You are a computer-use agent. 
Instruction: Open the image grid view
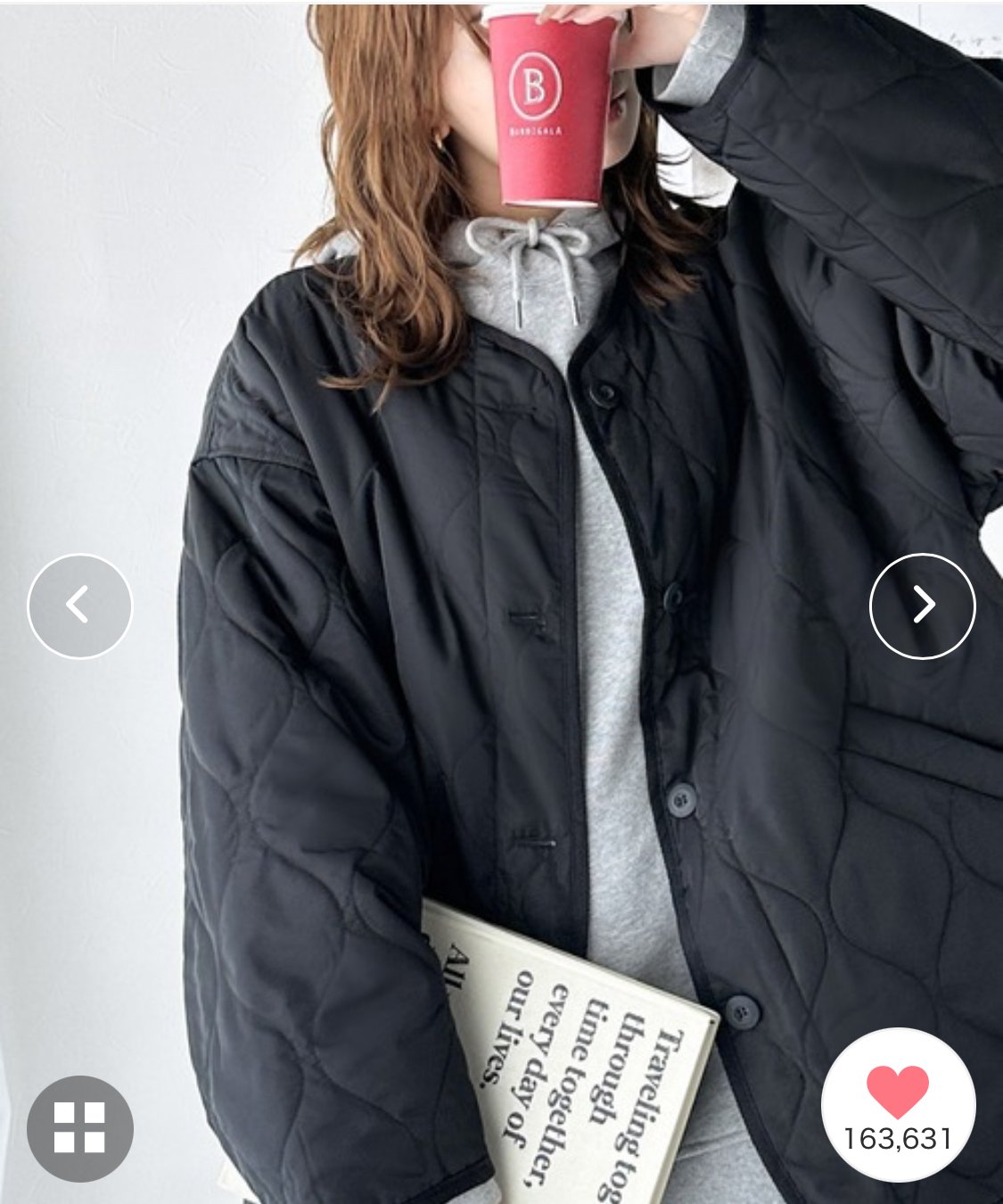pyautogui.click(x=79, y=1128)
